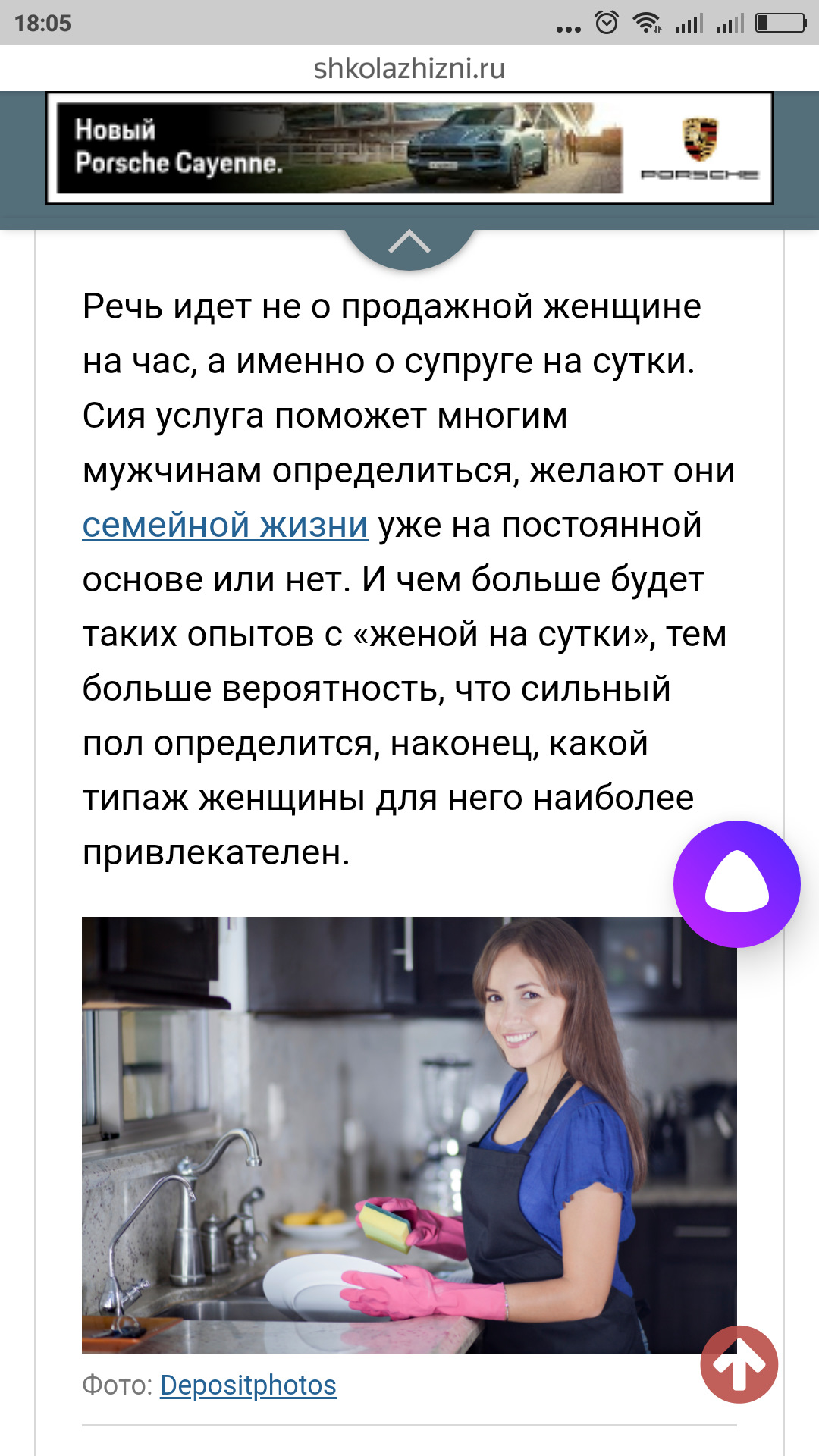Viewport: 819px width, 1456px height.
Task: Tap the red scroll-to-top arrow button
Action: 739,1364
